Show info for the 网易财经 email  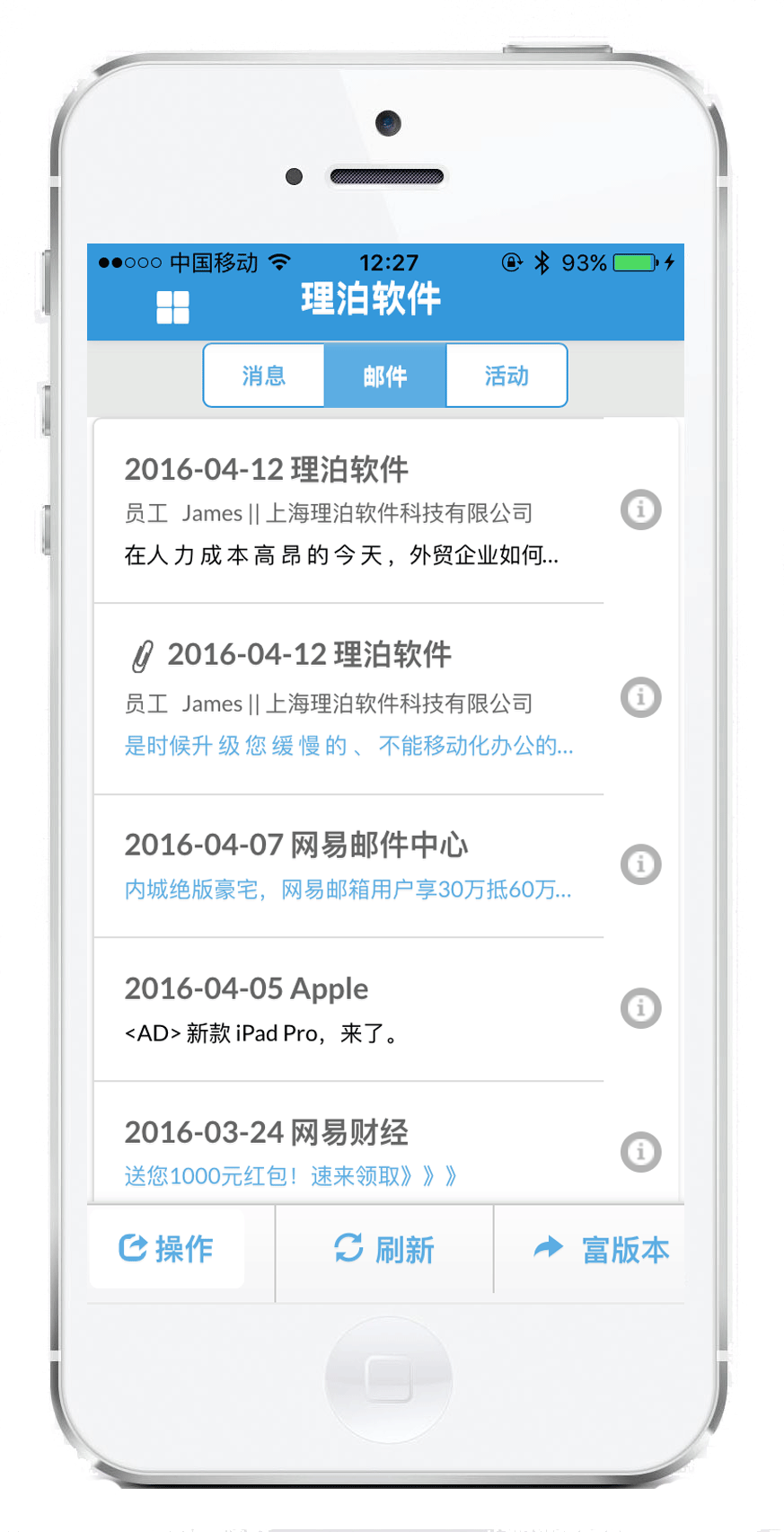click(640, 1151)
